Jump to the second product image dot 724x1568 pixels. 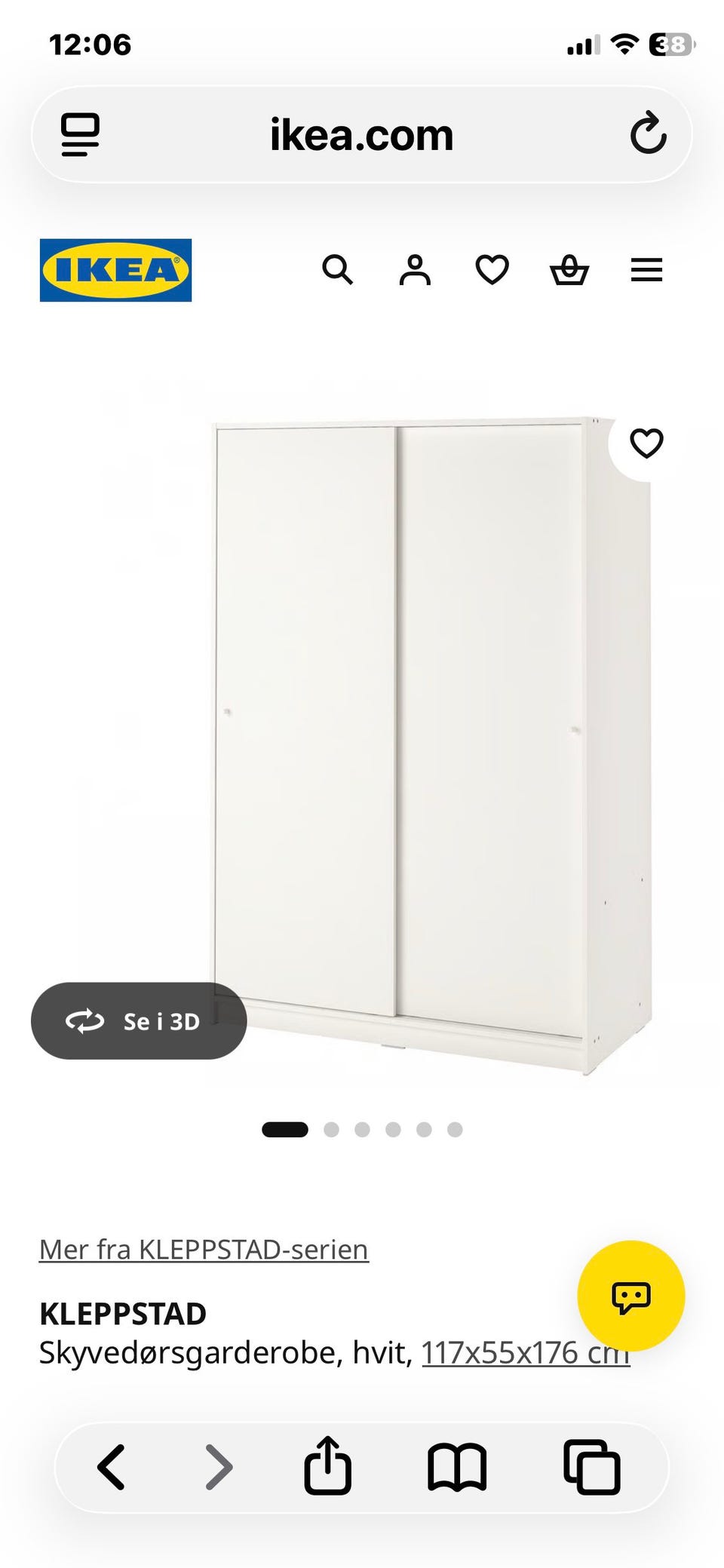click(x=331, y=1129)
